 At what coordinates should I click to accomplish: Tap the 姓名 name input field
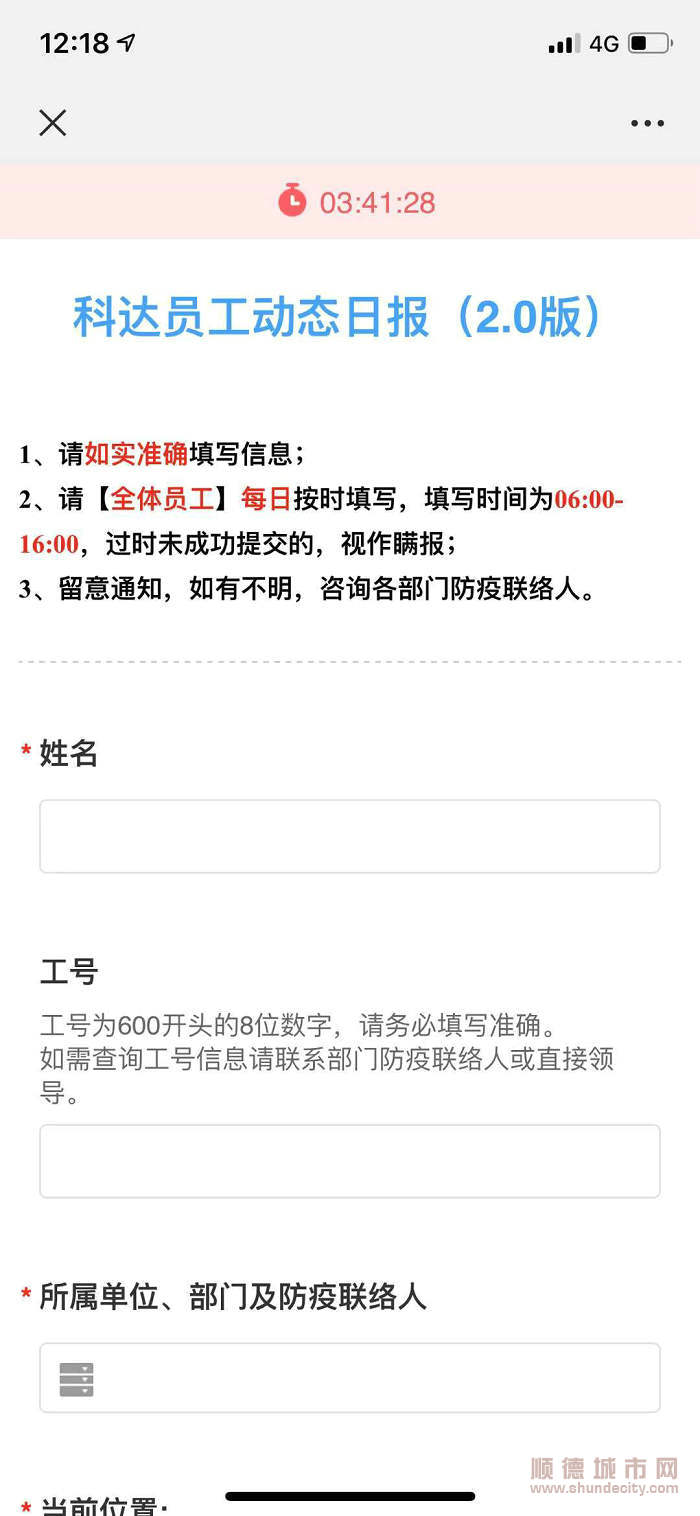(x=349, y=836)
